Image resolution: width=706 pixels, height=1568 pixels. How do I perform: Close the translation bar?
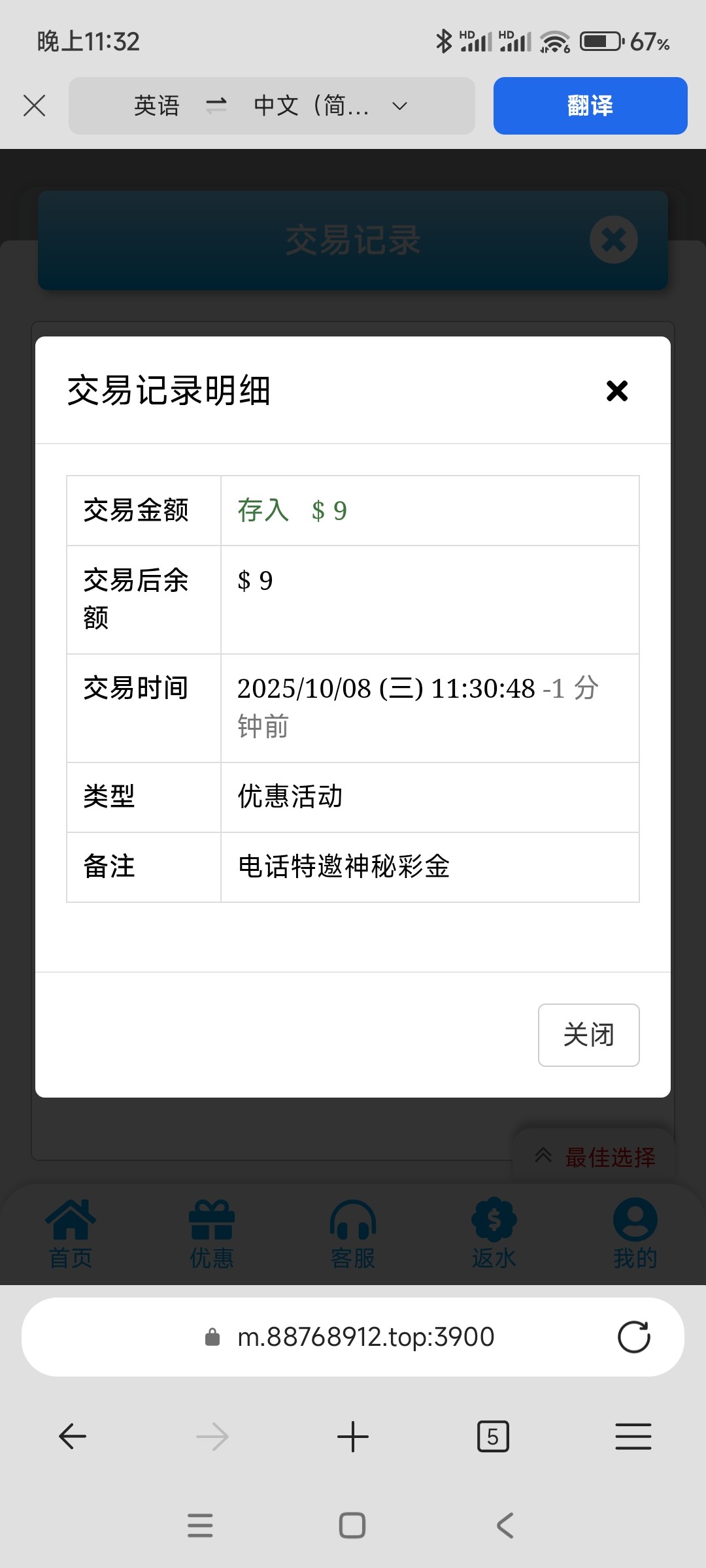pyautogui.click(x=34, y=105)
